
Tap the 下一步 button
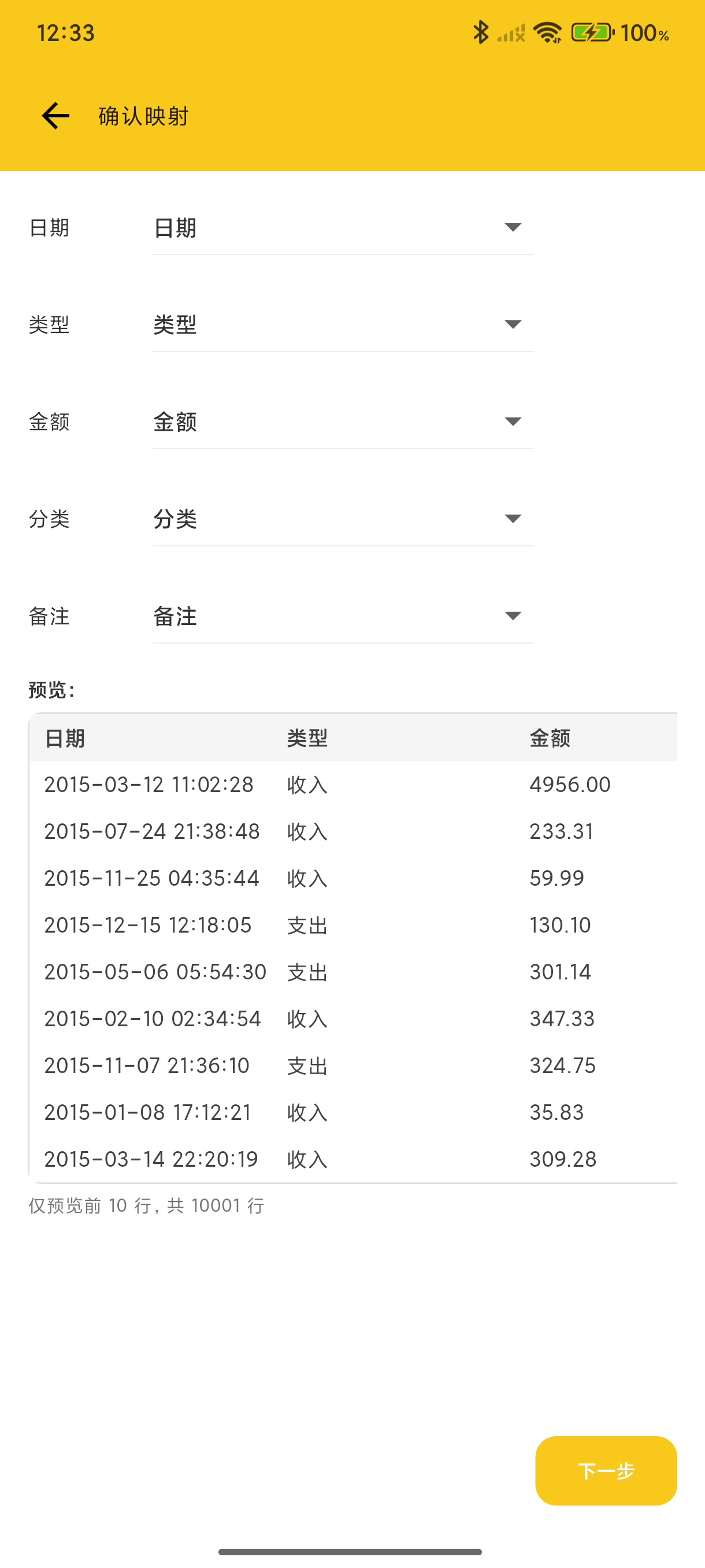(x=606, y=1471)
